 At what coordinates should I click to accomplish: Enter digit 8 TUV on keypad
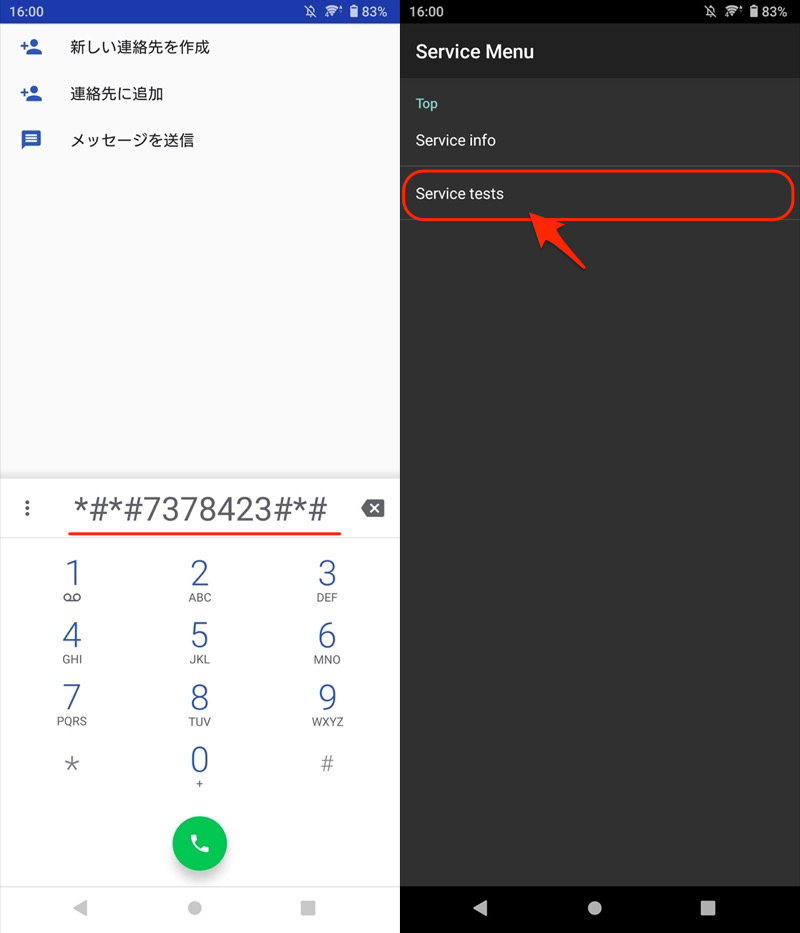pyautogui.click(x=199, y=704)
